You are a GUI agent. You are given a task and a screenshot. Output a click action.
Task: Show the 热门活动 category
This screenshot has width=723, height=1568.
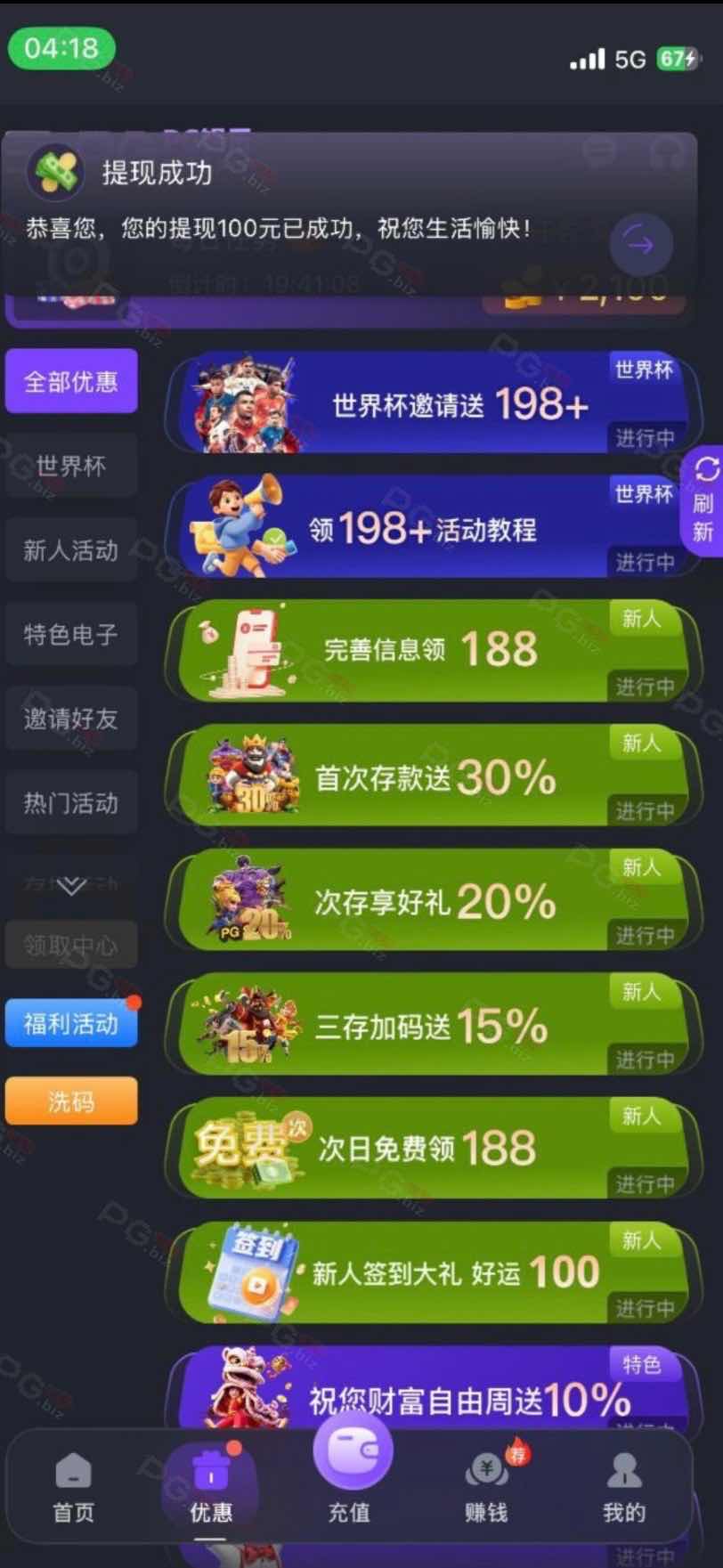(x=71, y=803)
